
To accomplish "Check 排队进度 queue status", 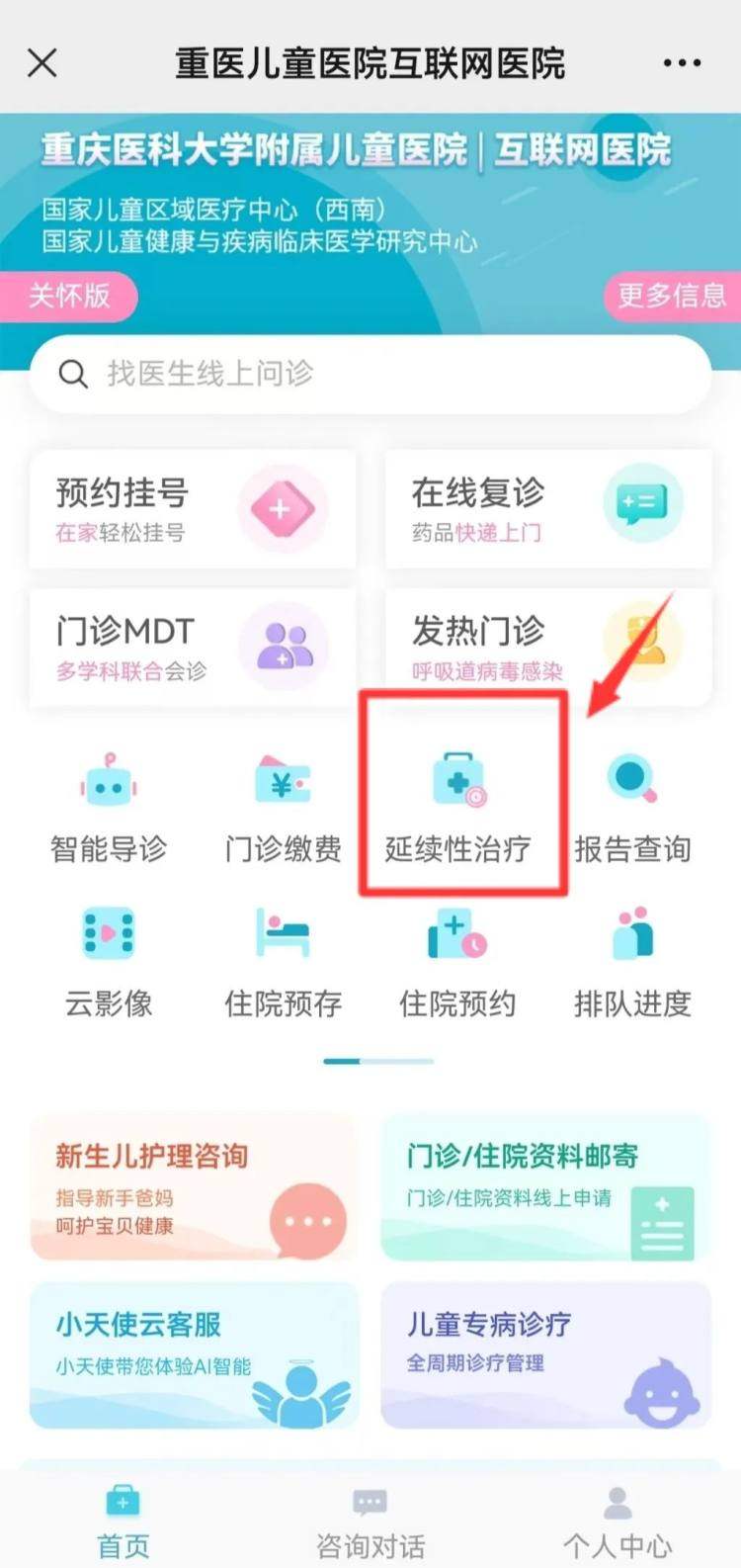I will point(632,961).
